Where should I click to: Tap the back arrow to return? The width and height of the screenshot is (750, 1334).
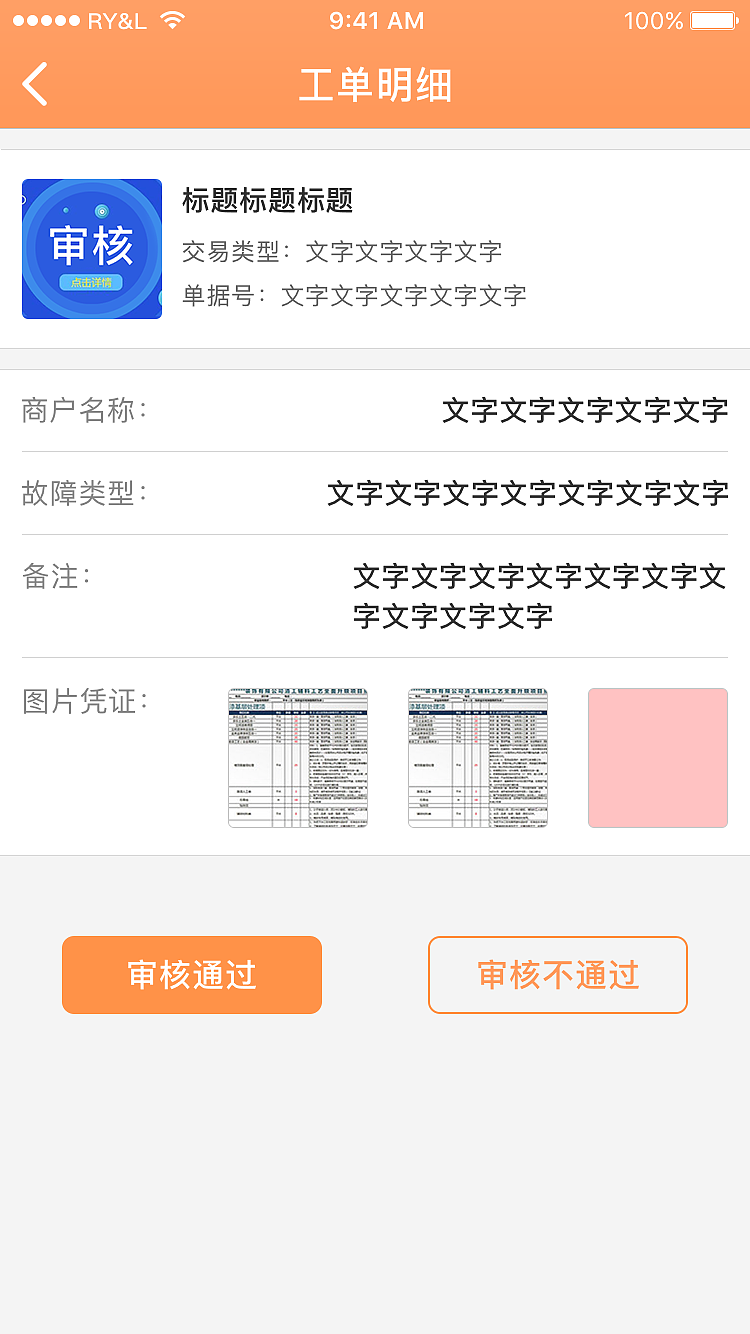[35, 84]
